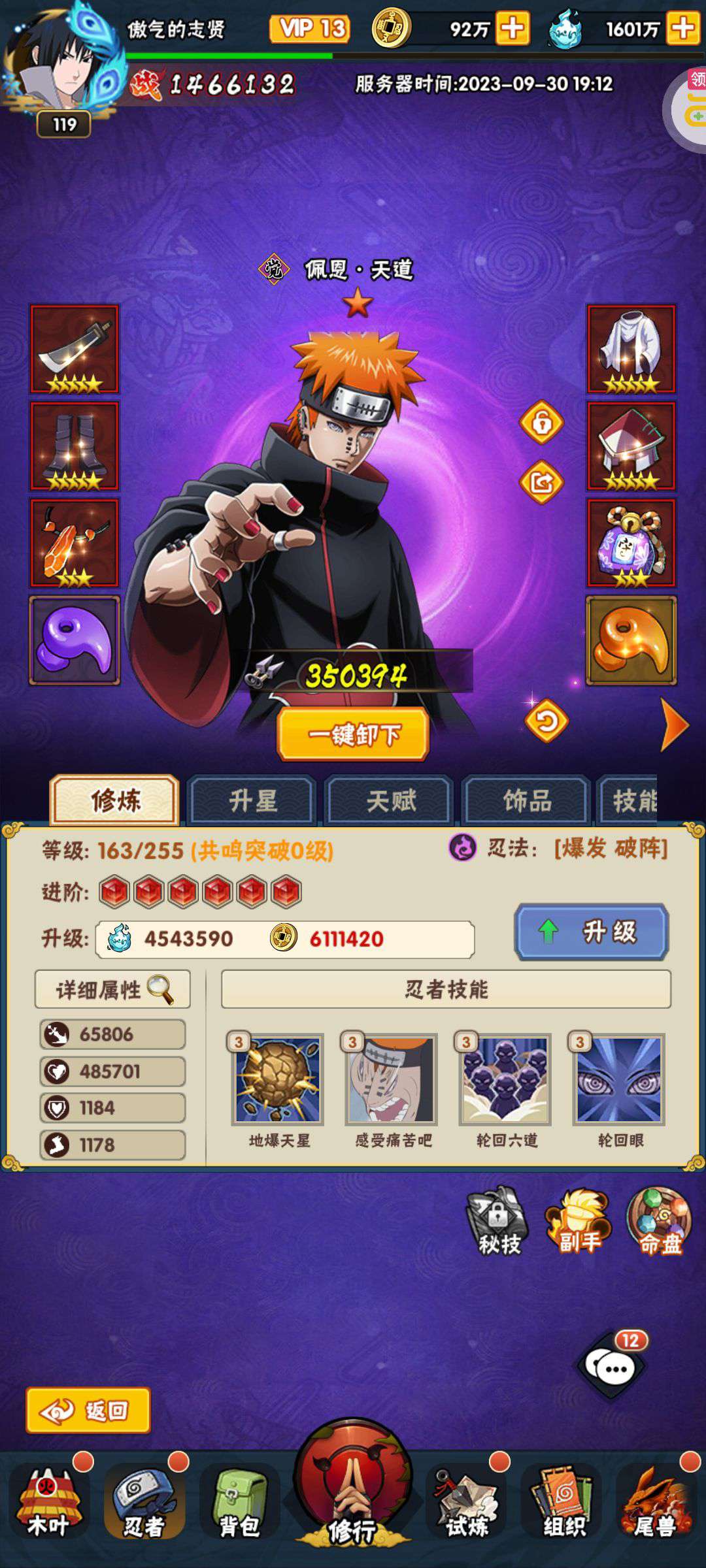
Task: Open 详细属性 detailed attributes
Action: (112, 989)
